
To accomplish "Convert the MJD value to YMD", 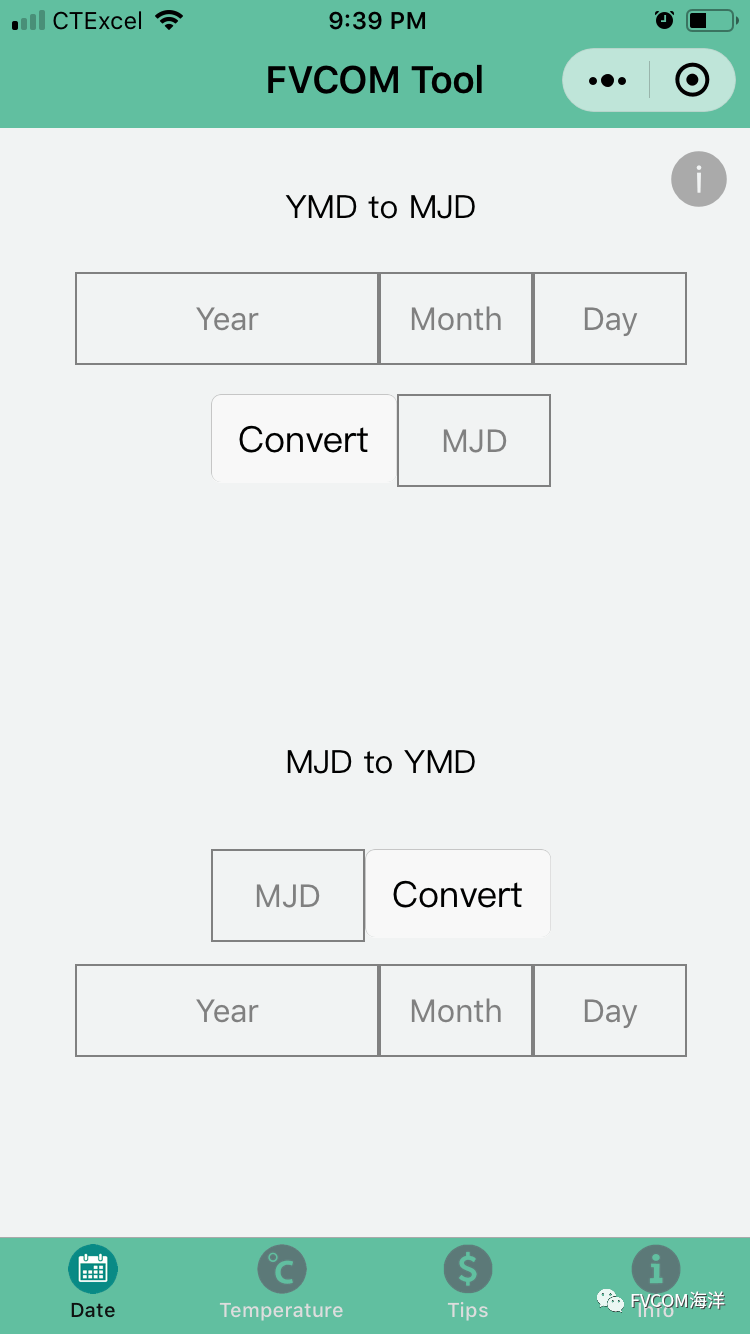I will [x=457, y=894].
